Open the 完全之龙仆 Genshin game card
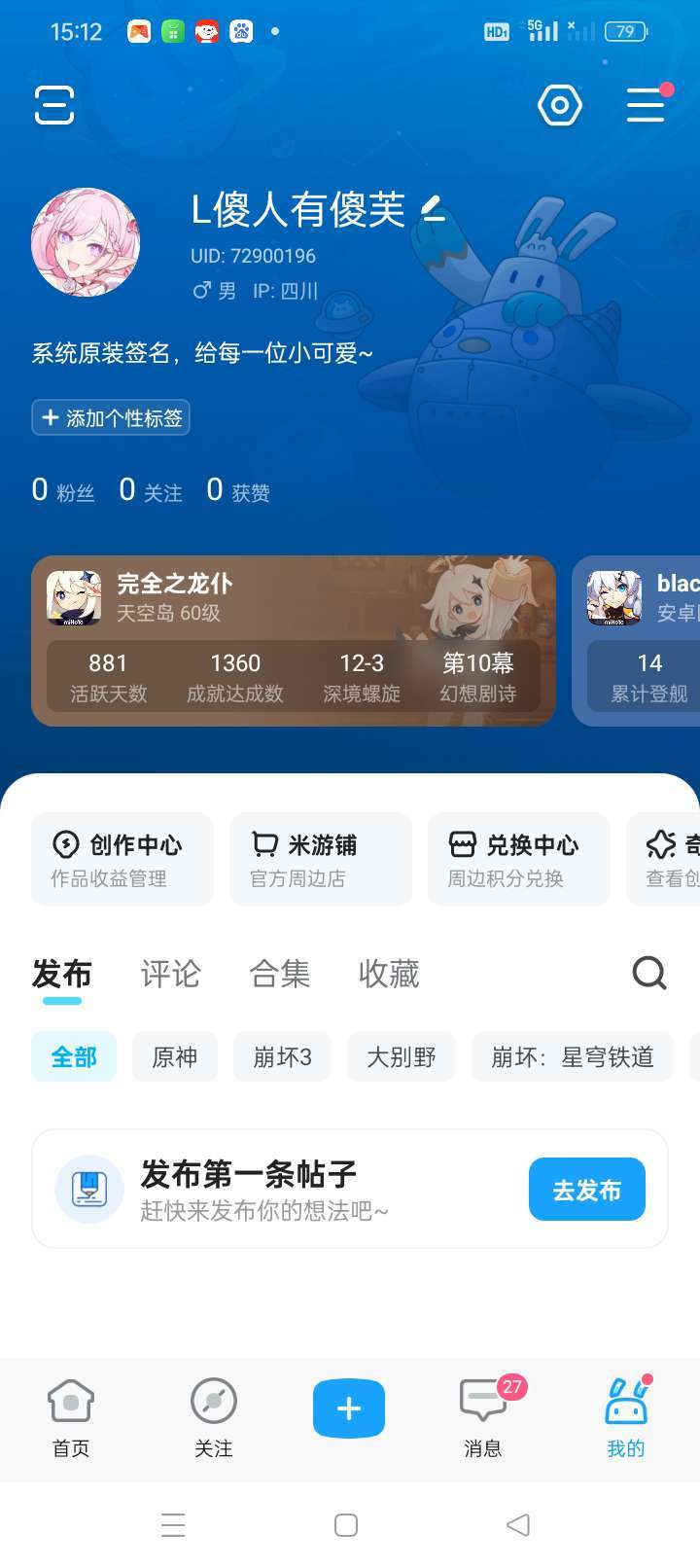 coord(293,641)
